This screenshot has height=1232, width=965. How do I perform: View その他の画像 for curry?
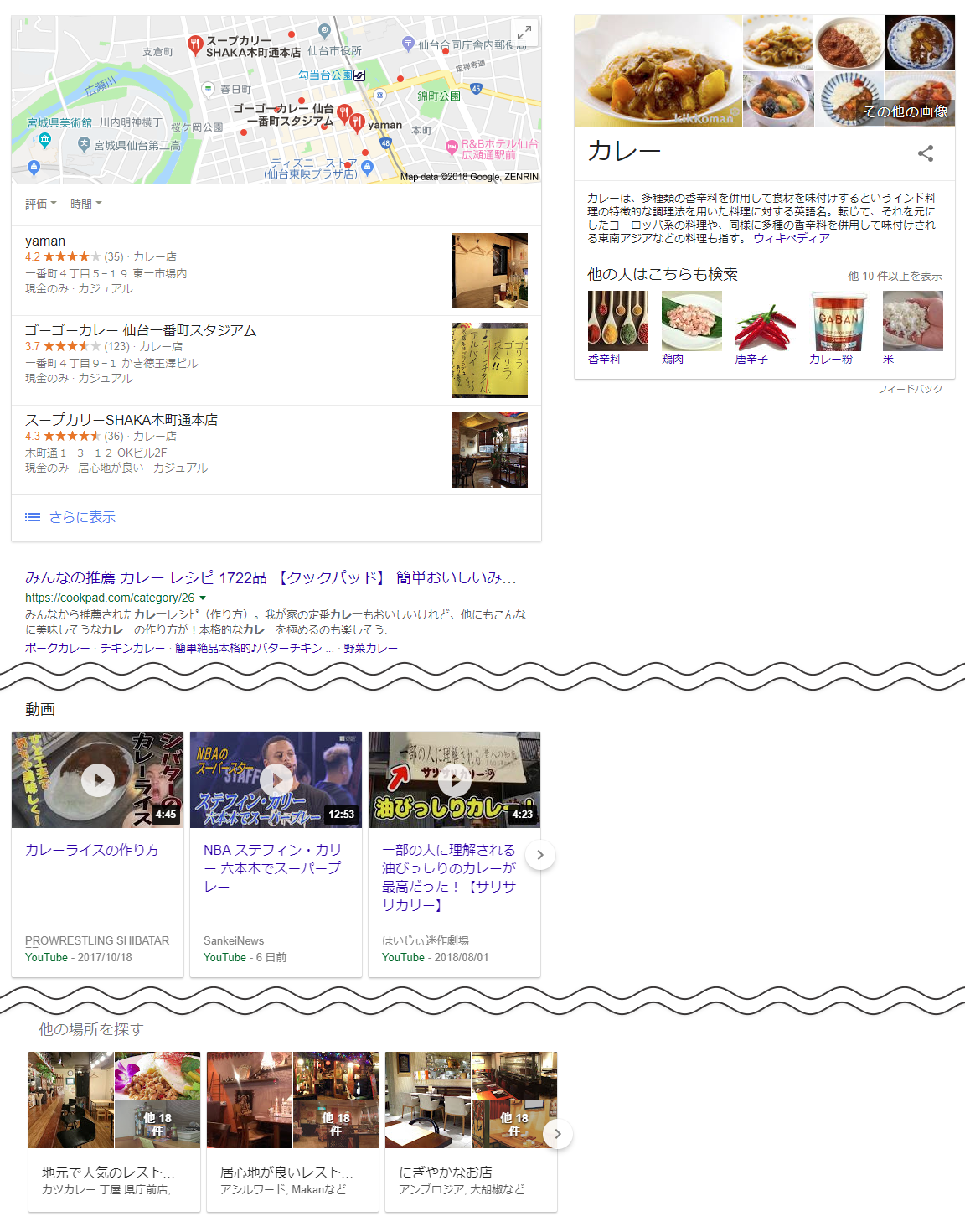(x=906, y=111)
